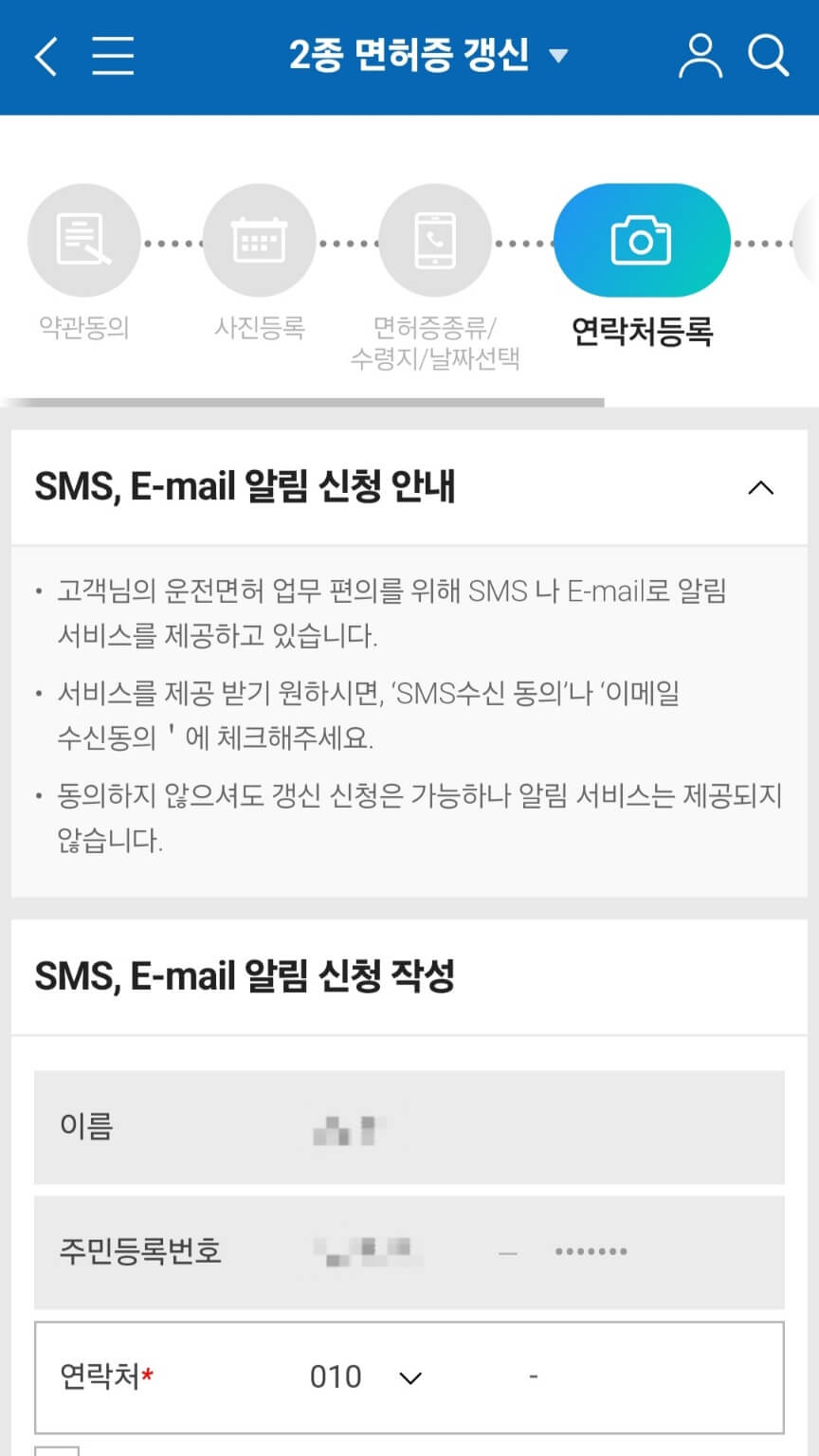Open the hamburger navigation menu
The height and width of the screenshot is (1456, 819).
point(111,55)
